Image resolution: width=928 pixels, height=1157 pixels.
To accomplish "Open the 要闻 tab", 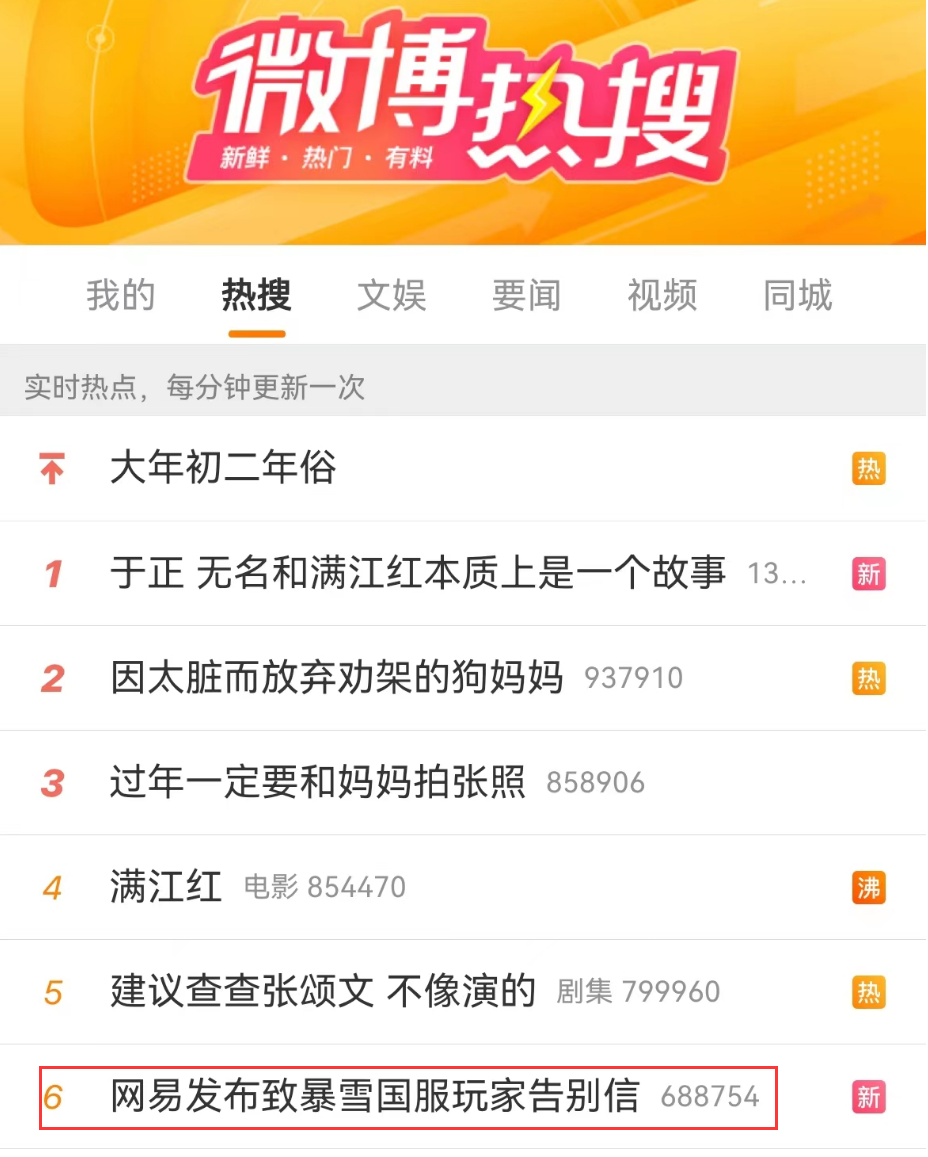I will click(x=526, y=296).
